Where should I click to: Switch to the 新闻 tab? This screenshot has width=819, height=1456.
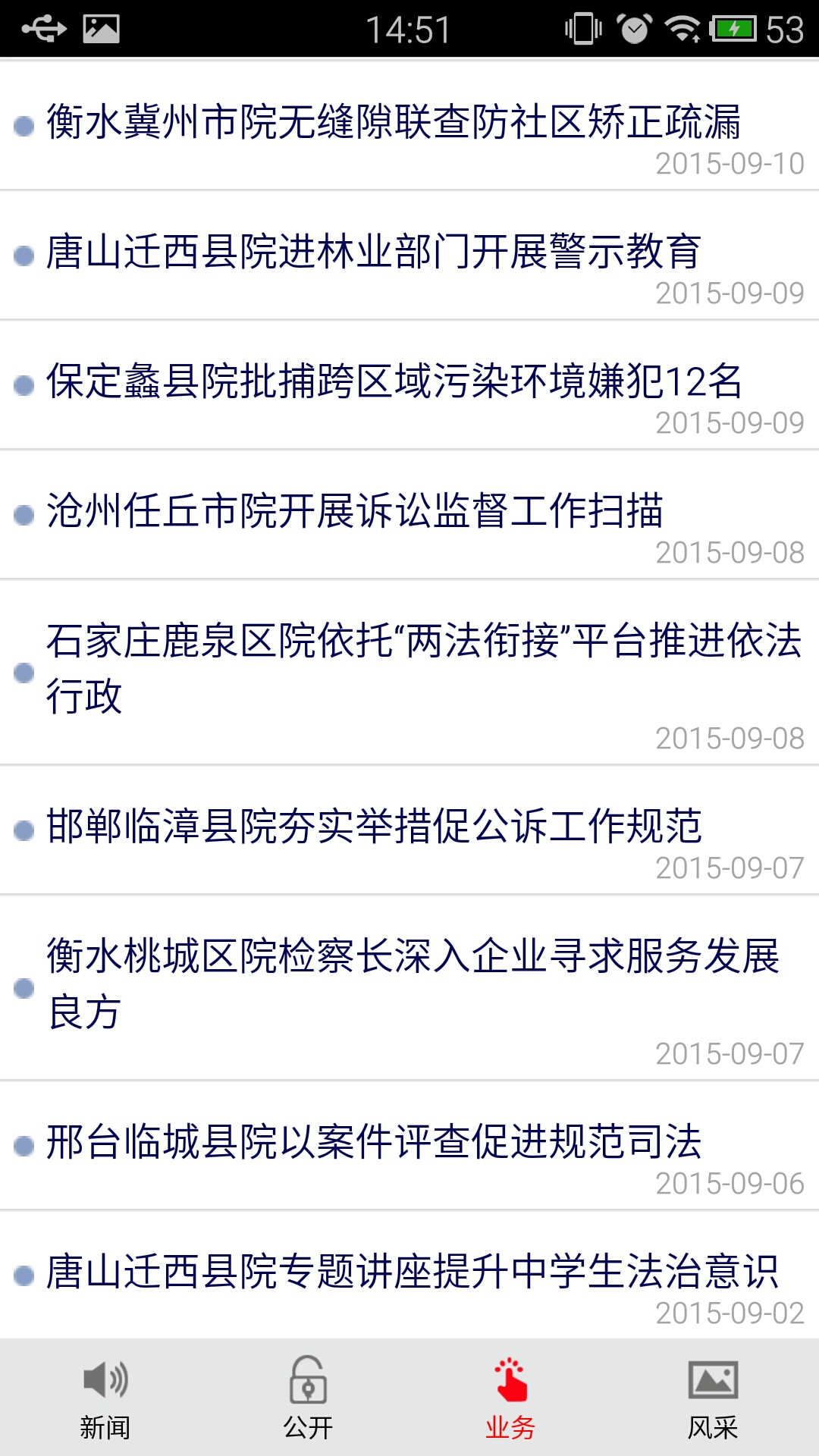(105, 1398)
